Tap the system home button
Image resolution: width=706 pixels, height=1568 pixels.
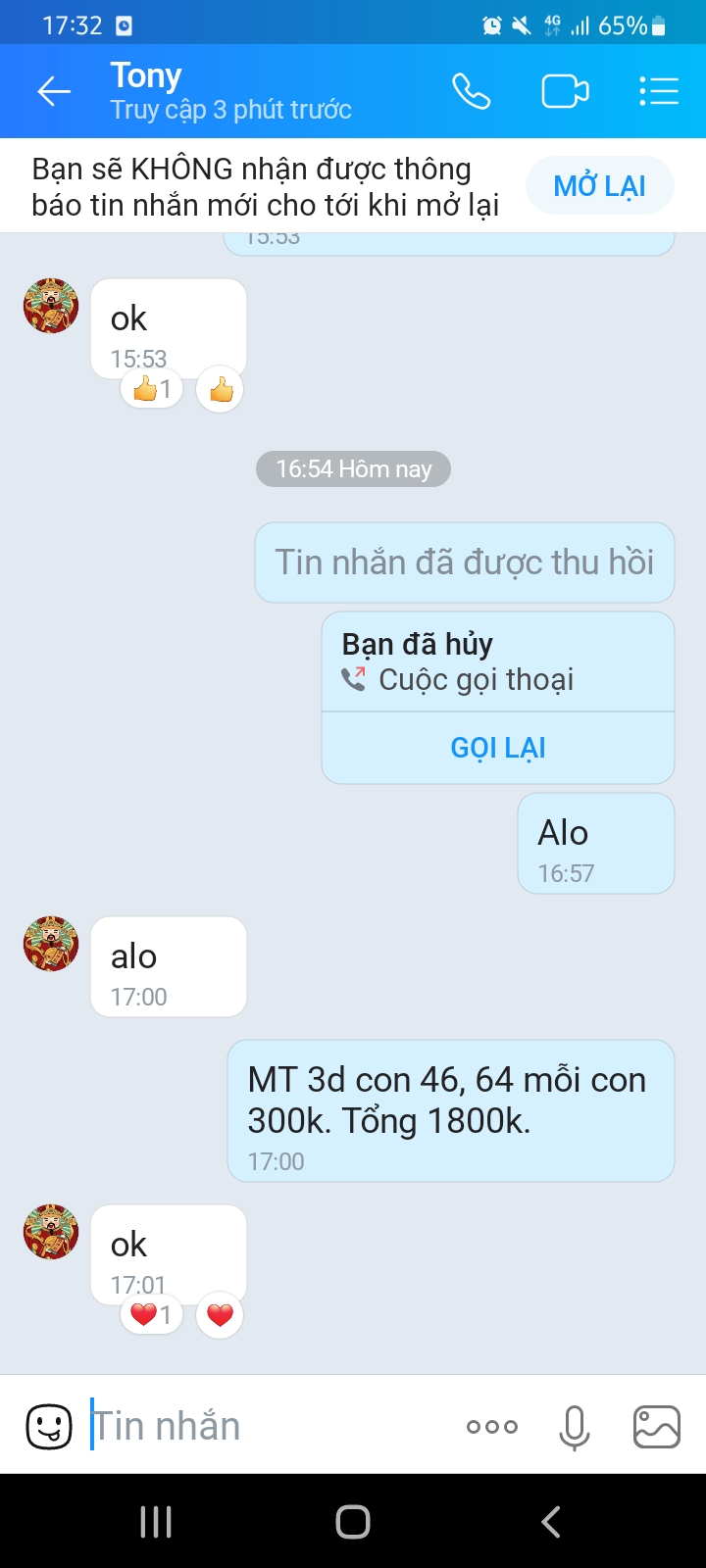(x=353, y=1522)
